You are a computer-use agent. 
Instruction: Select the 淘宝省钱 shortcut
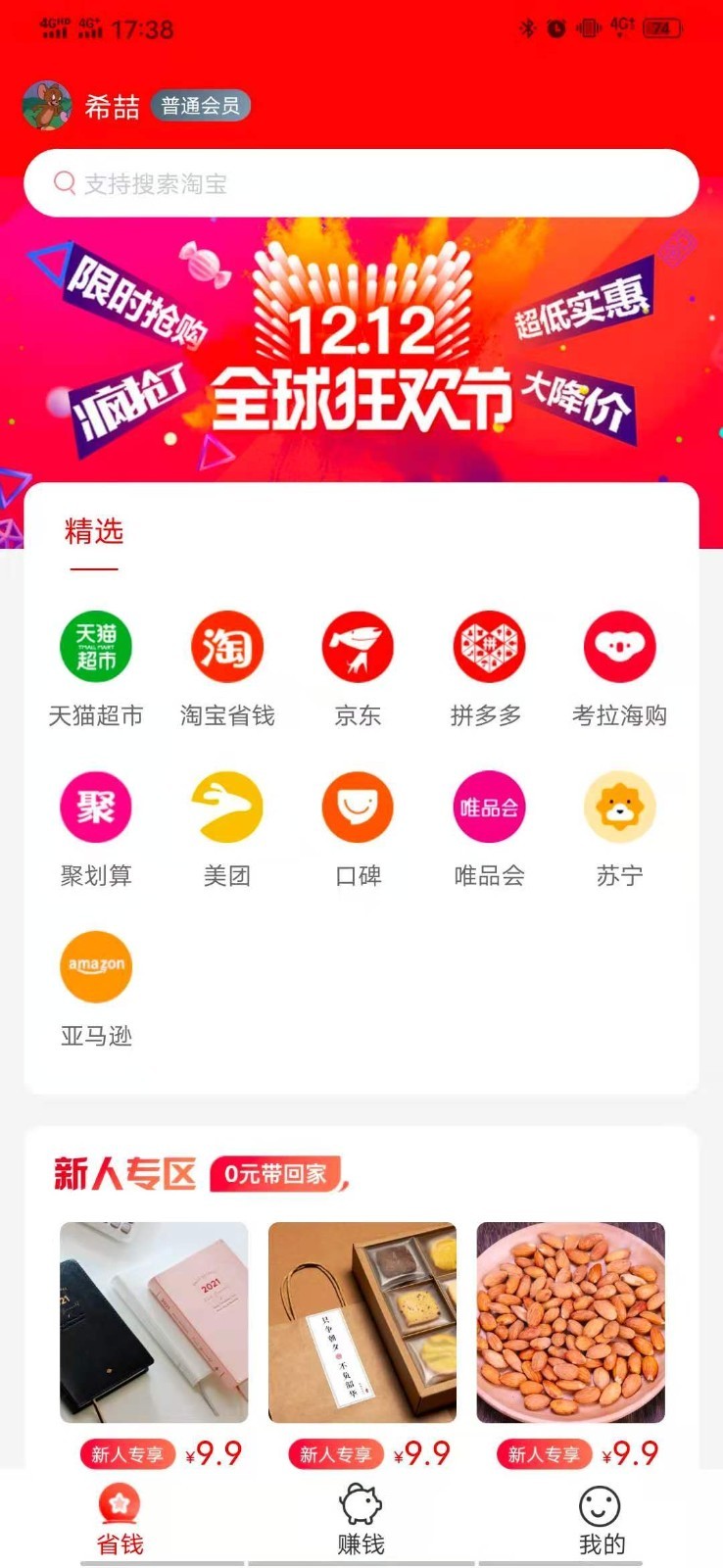[226, 647]
